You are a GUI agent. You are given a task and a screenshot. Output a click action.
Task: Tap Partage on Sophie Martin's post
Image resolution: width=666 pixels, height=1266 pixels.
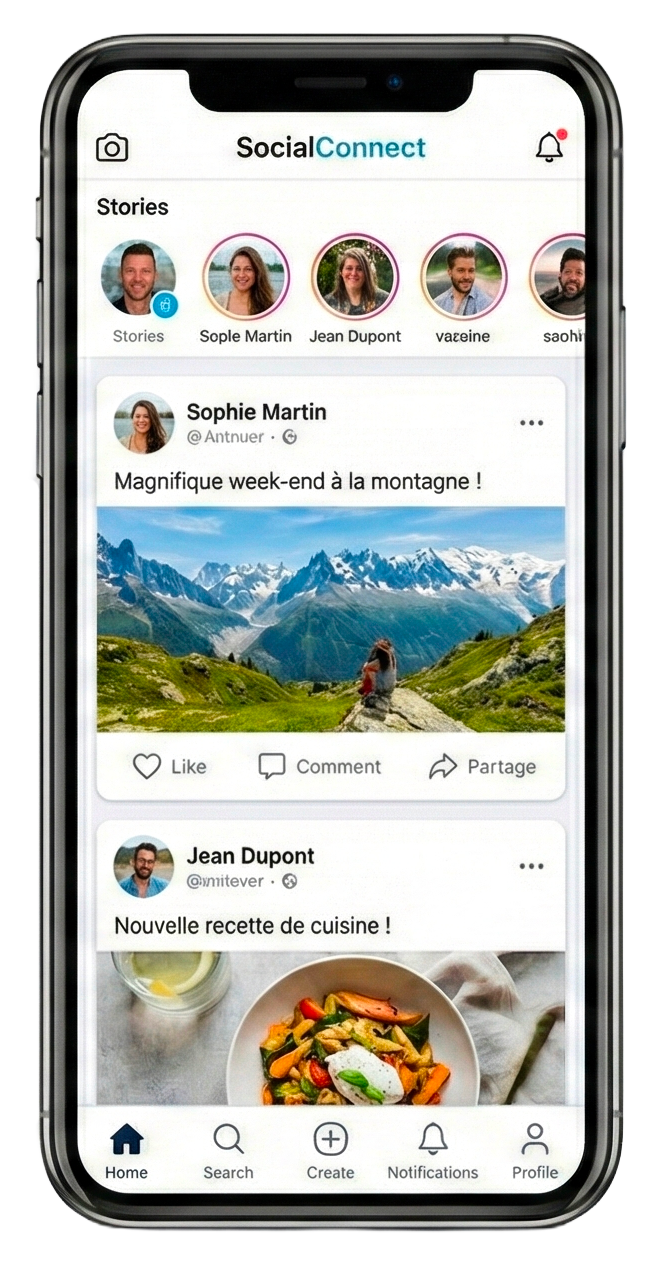click(x=482, y=767)
